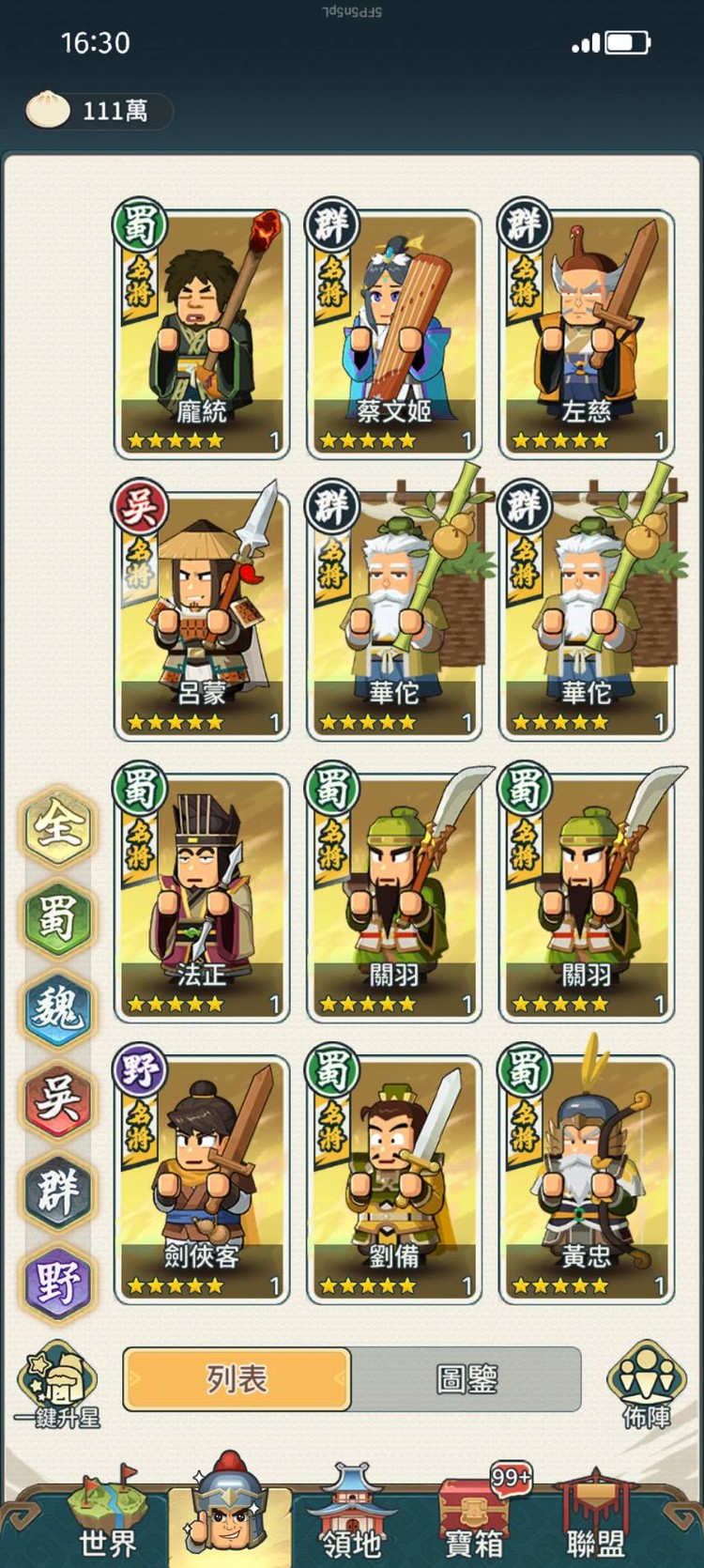
Task: Filter heroes by 群 faction
Action: click(x=58, y=1192)
